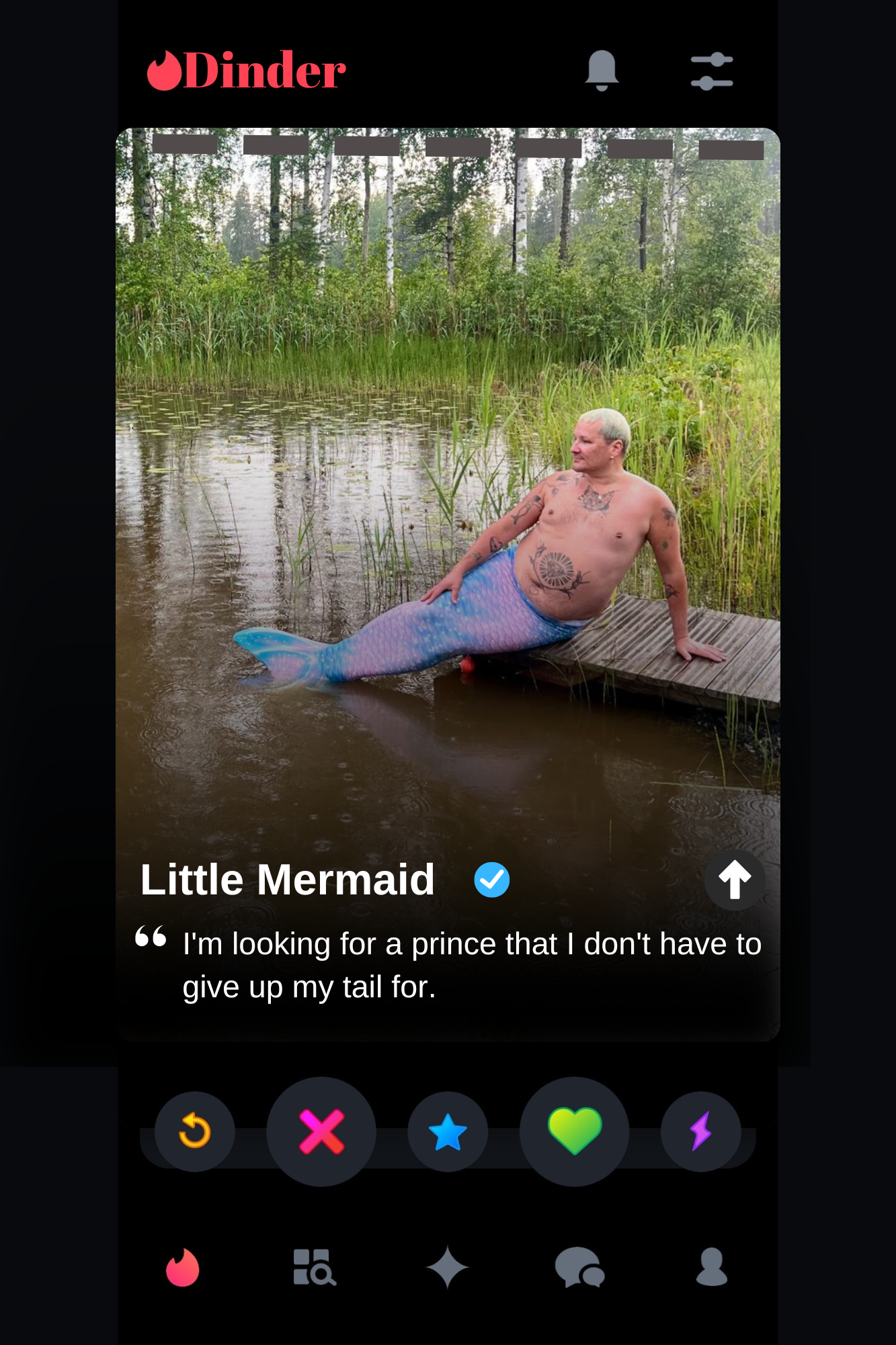Send a Super Like with the star
The height and width of the screenshot is (1345, 896).
[x=448, y=1132]
